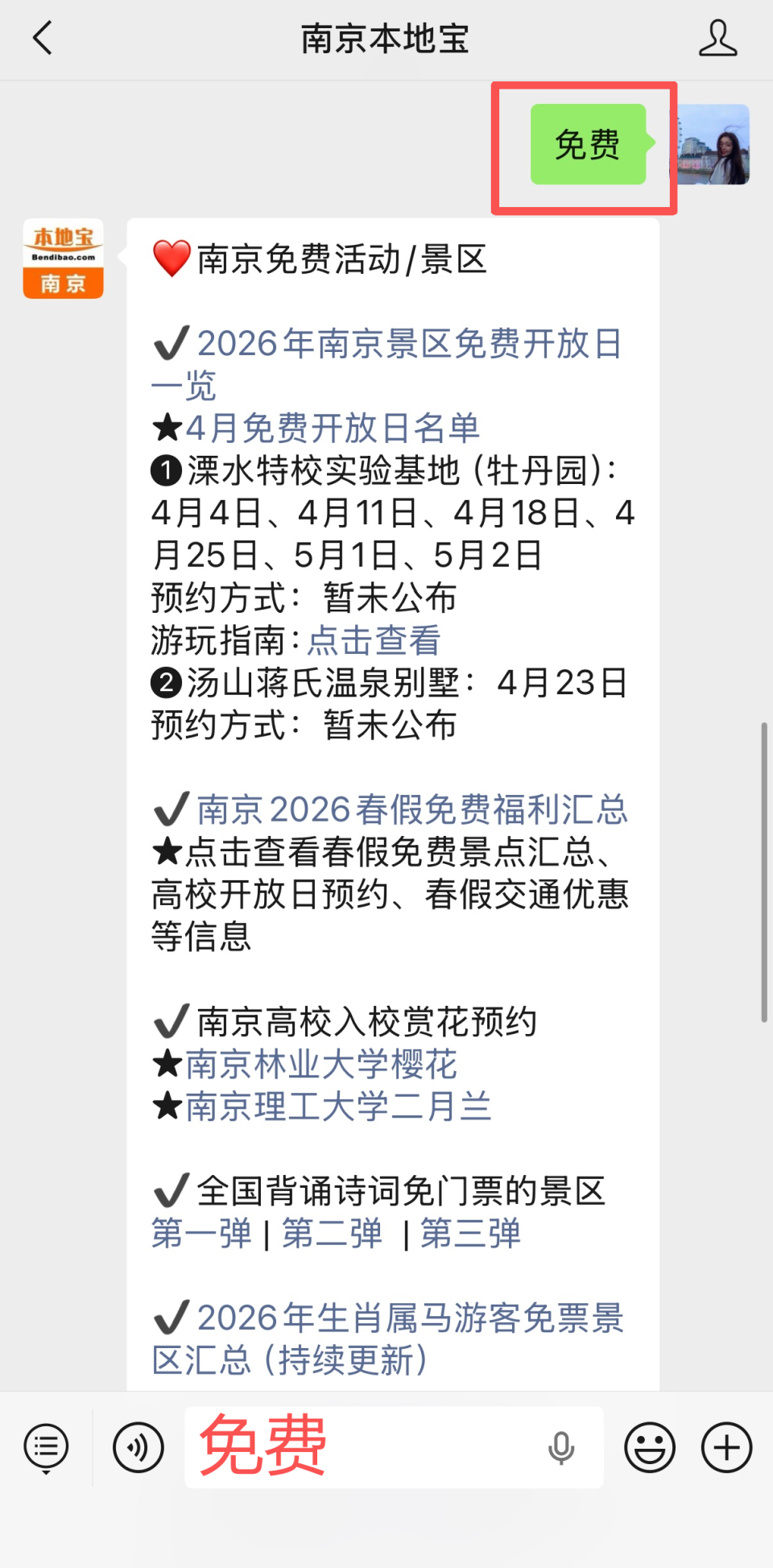Viewport: 773px width, 1568px height.
Task: Open 南京2026春假免费福利汇总
Action: tap(412, 810)
